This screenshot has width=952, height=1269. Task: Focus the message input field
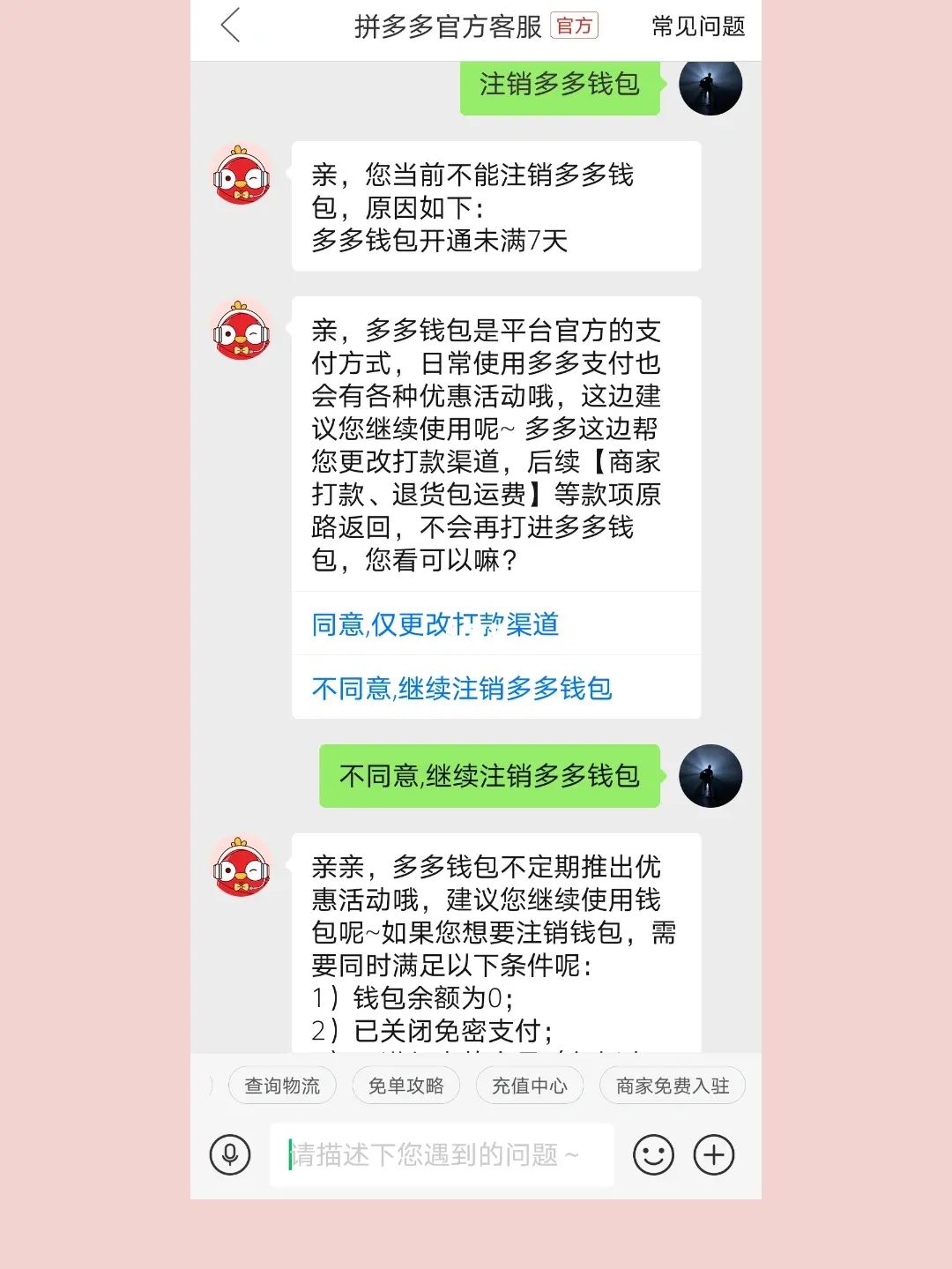click(x=441, y=1154)
